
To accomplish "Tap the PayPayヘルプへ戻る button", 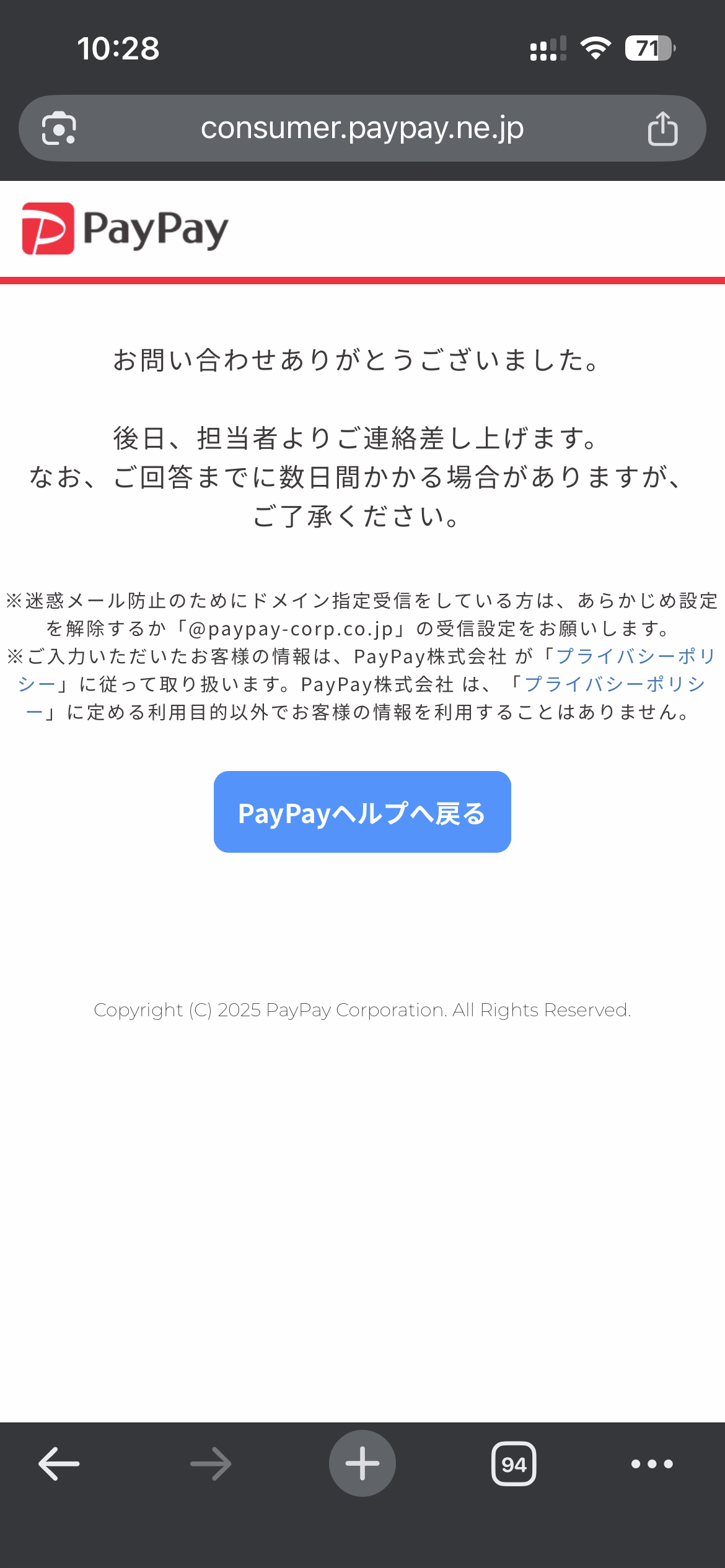I will [x=362, y=812].
